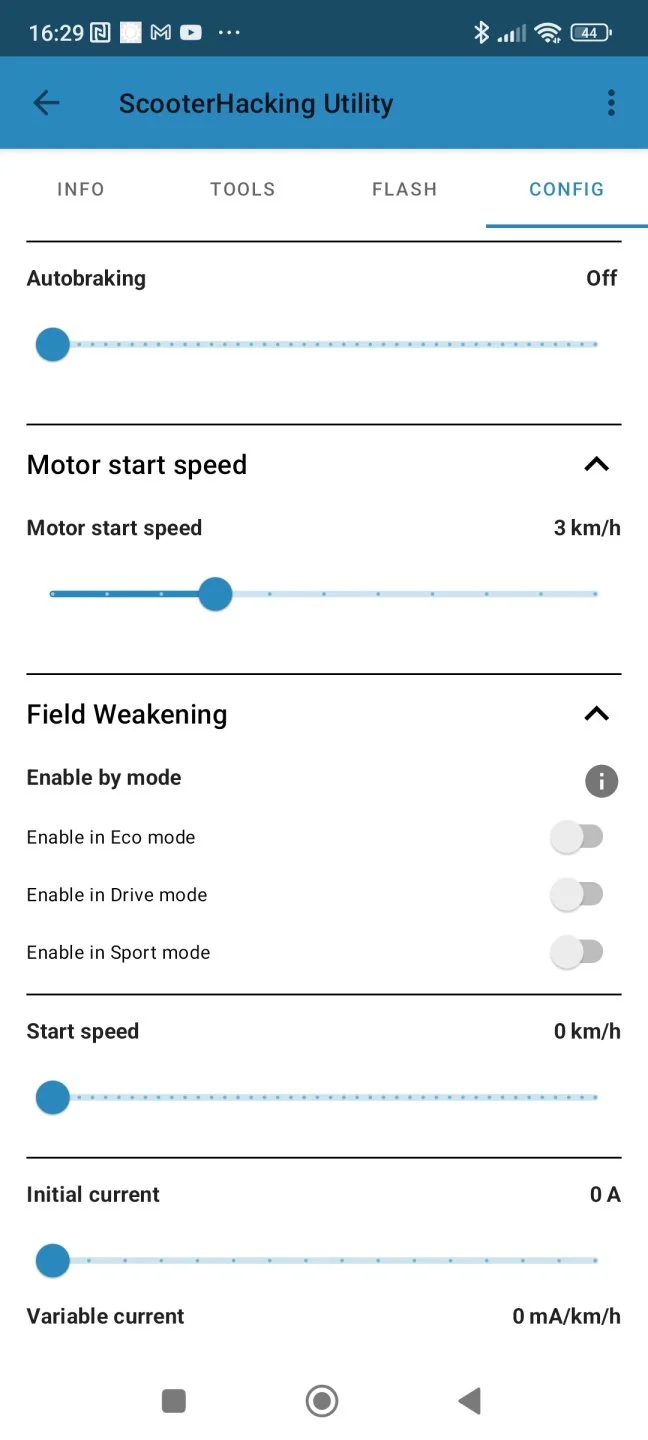Turn on Enable in Drive mode
This screenshot has height=1440, width=648.
pyautogui.click(x=577, y=895)
